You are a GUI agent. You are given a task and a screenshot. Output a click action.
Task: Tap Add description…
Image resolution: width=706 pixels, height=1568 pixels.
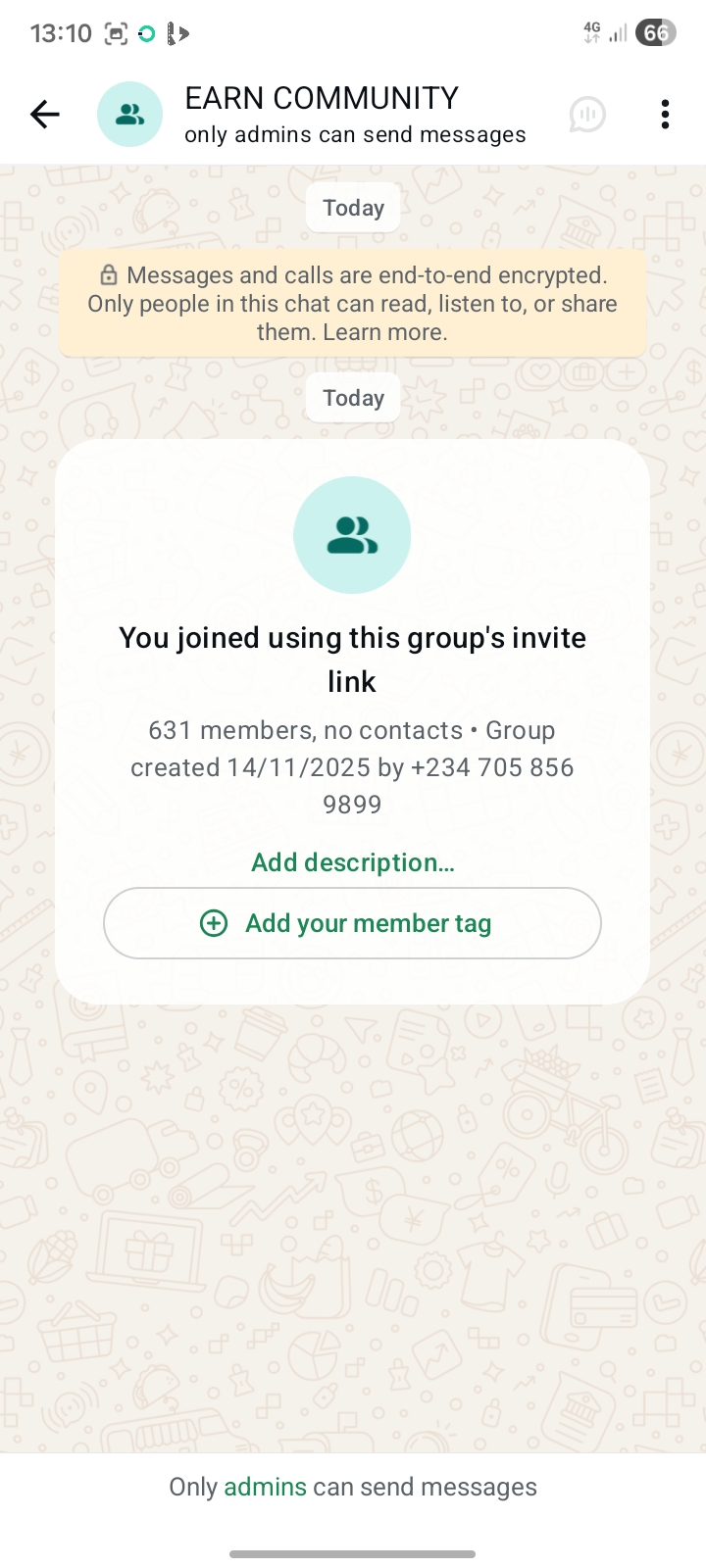[352, 862]
